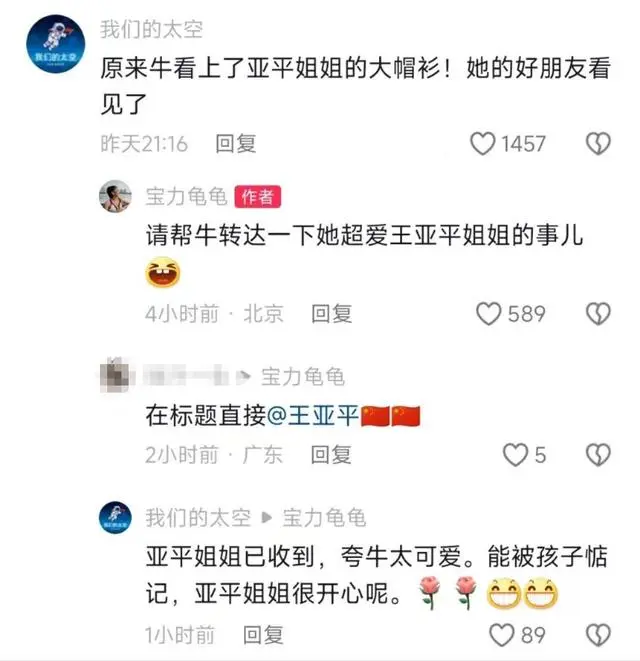Reply to the 1小时前 comment
The height and width of the screenshot is (661, 640).
tap(264, 634)
